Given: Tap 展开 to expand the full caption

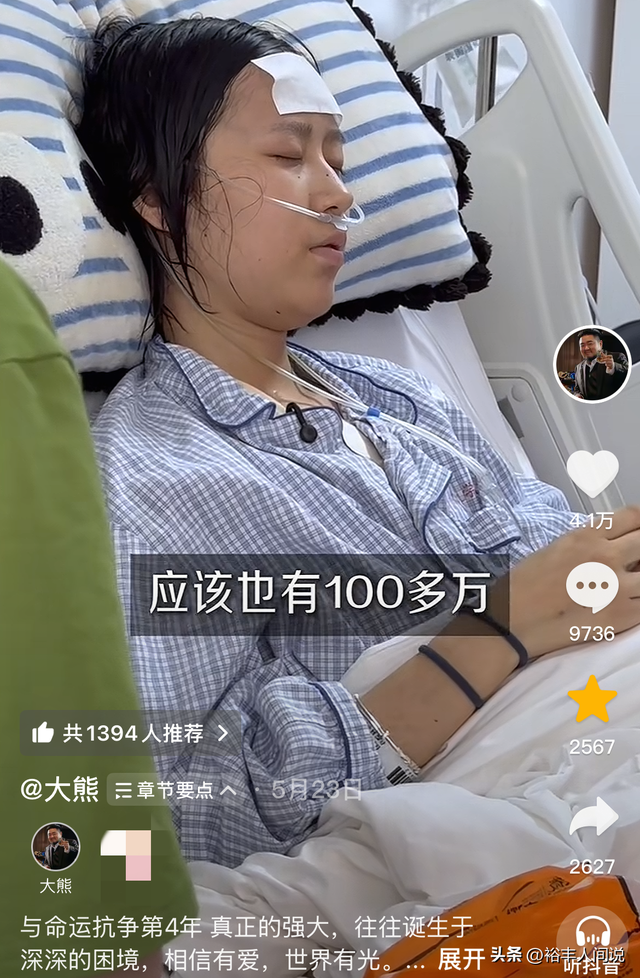Looking at the screenshot, I should 461,959.
